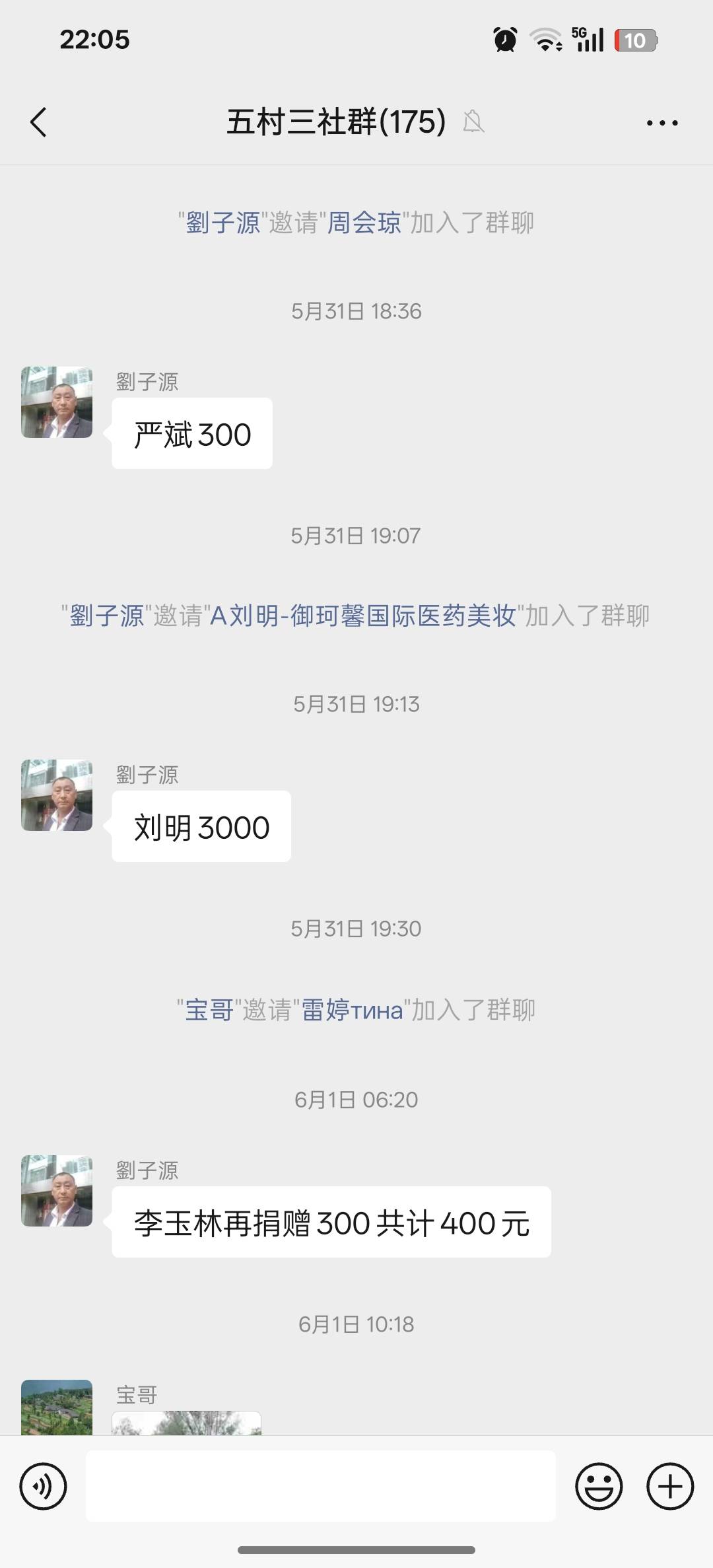Tap the back arrow to leave the chat
This screenshot has width=713, height=1568.
[x=39, y=123]
